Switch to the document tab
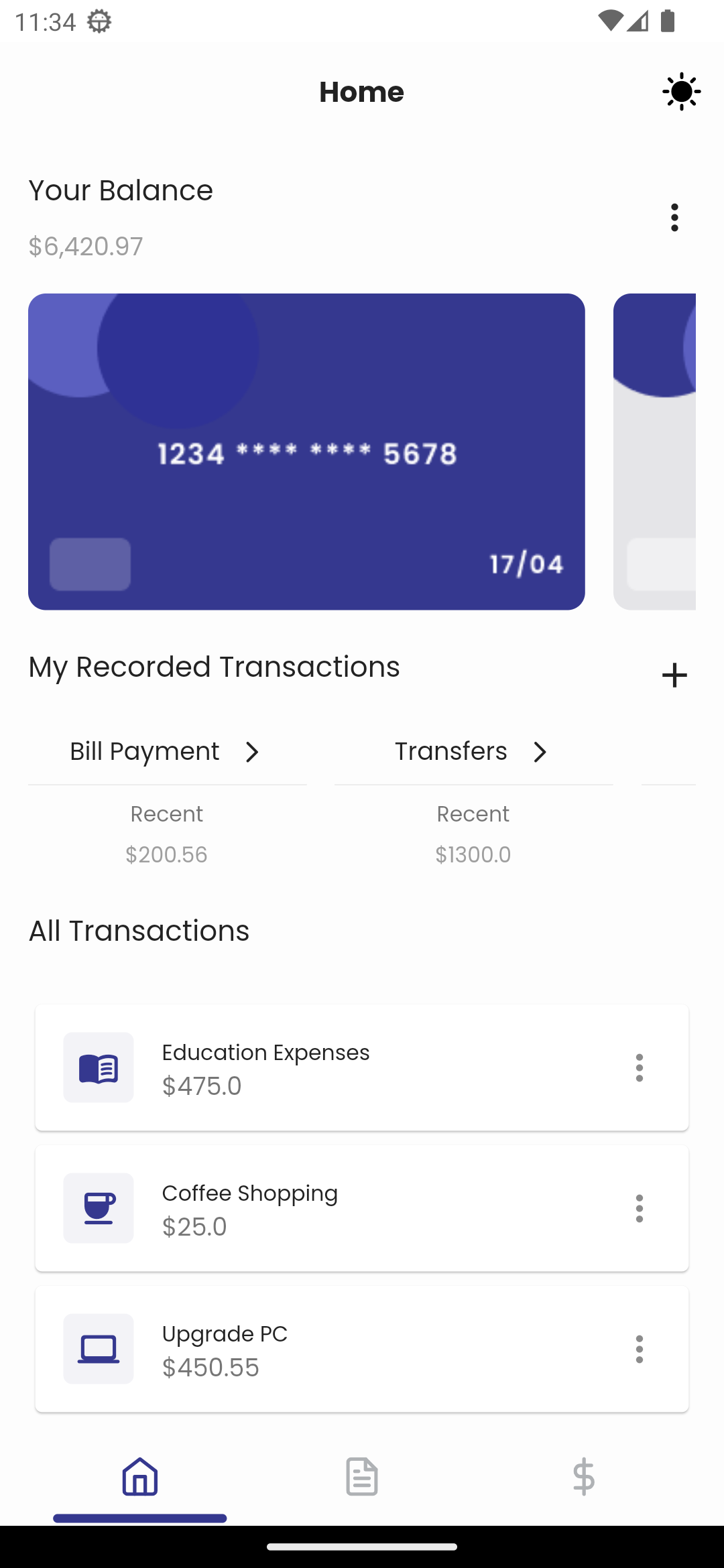The width and height of the screenshot is (724, 1568). point(362,1477)
